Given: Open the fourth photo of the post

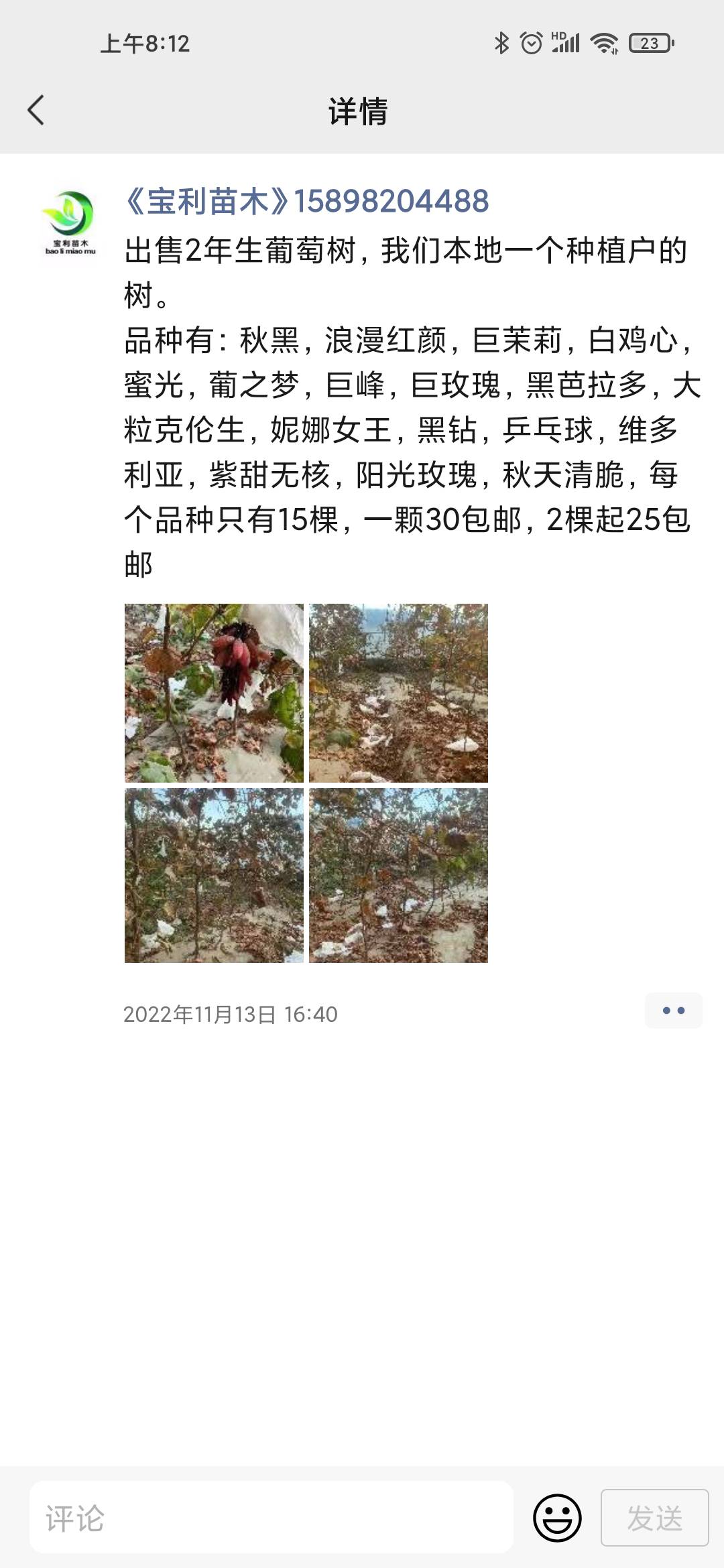Looking at the screenshot, I should click(x=398, y=875).
